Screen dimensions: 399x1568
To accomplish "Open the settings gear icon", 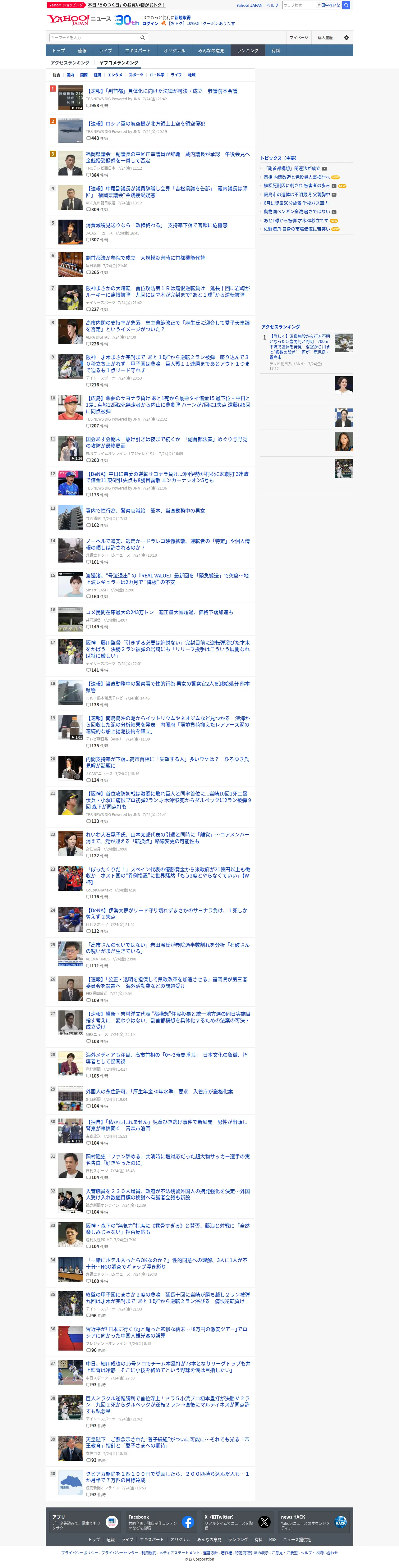I will coord(346,38).
